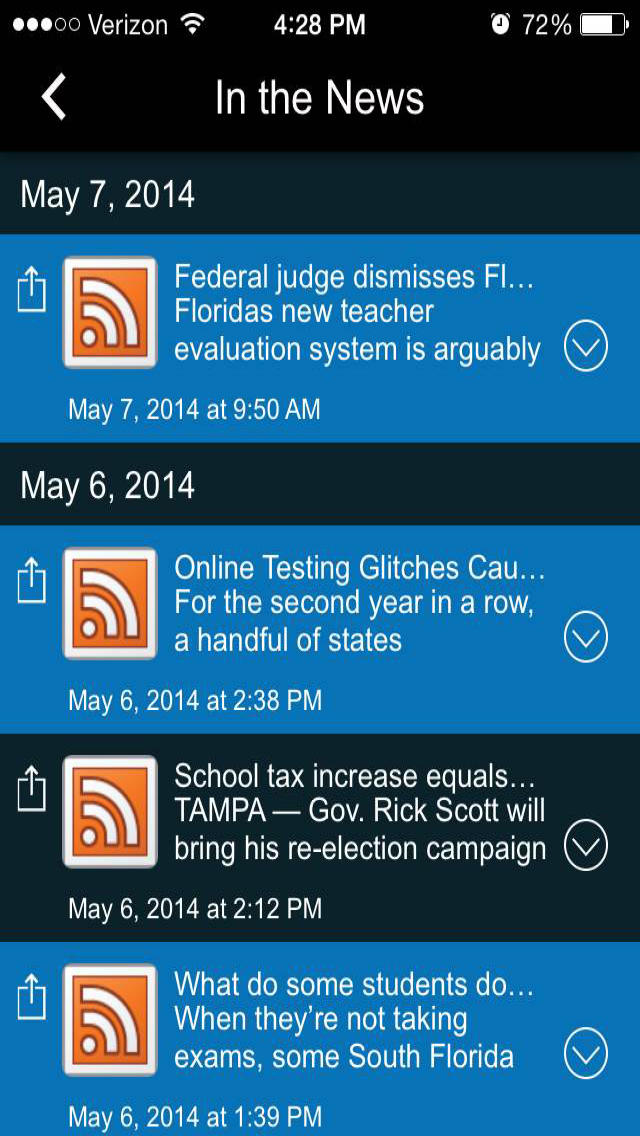This screenshot has height=1136, width=640.
Task: Expand the School tax increase story
Action: click(x=585, y=846)
